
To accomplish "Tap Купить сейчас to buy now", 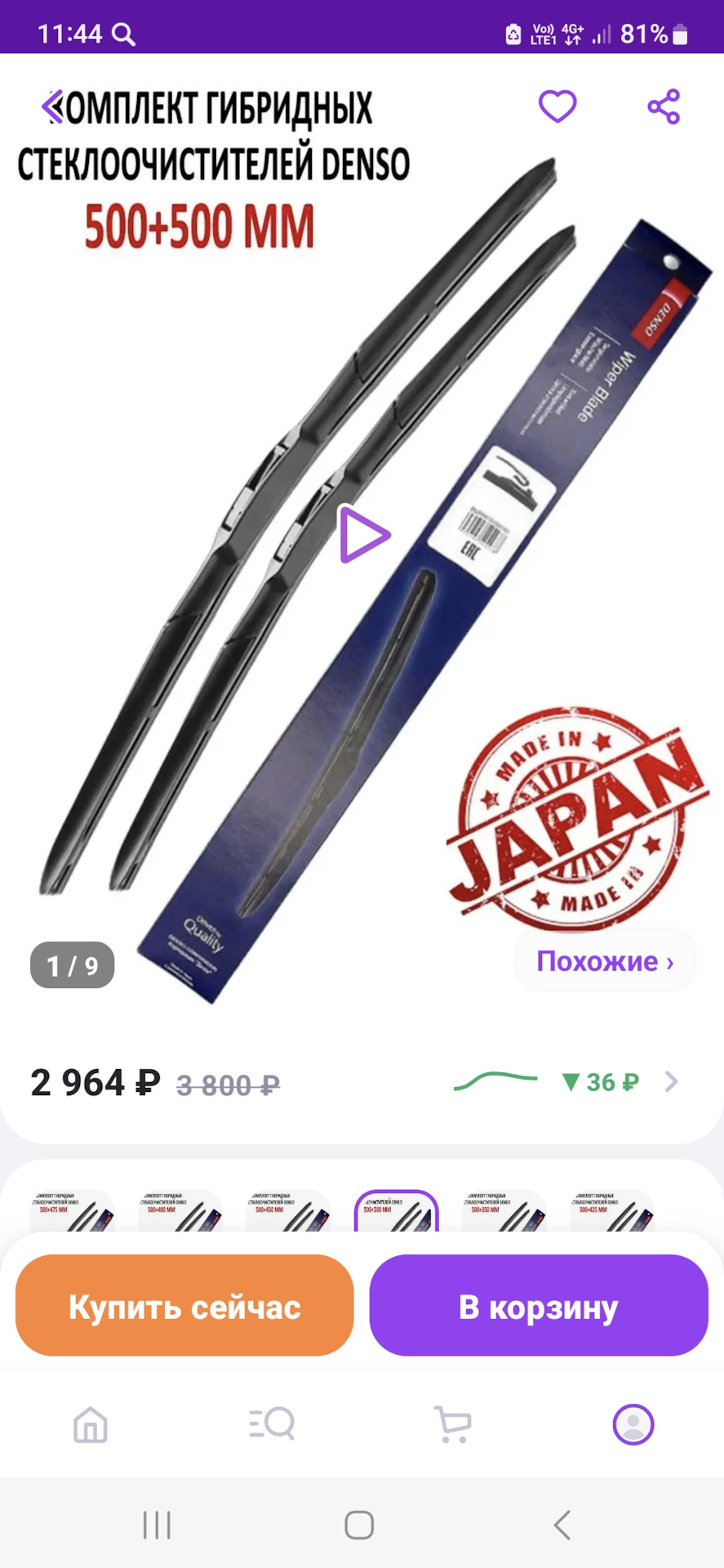I will [184, 1307].
